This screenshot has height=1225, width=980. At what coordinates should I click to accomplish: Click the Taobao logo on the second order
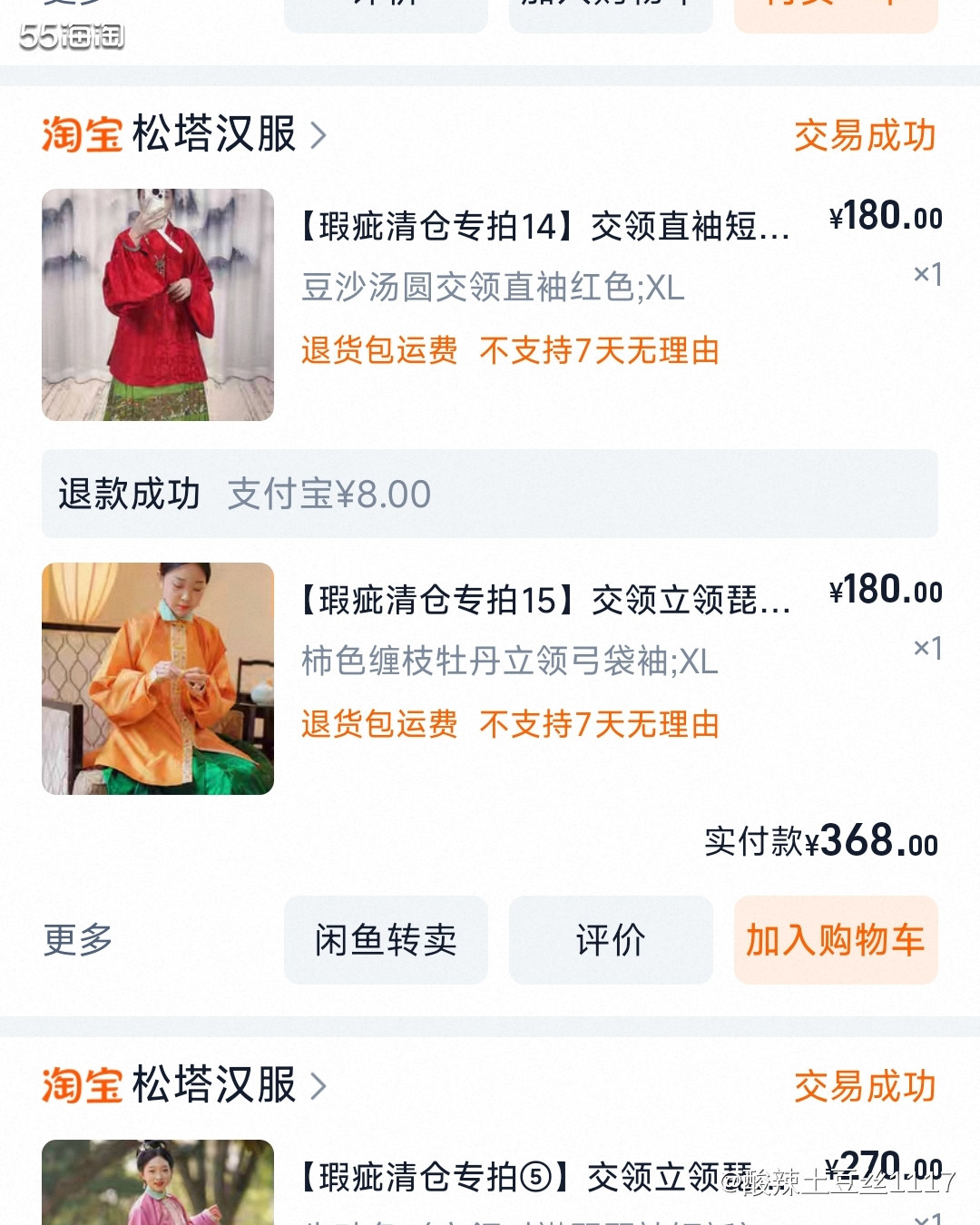click(x=80, y=1085)
